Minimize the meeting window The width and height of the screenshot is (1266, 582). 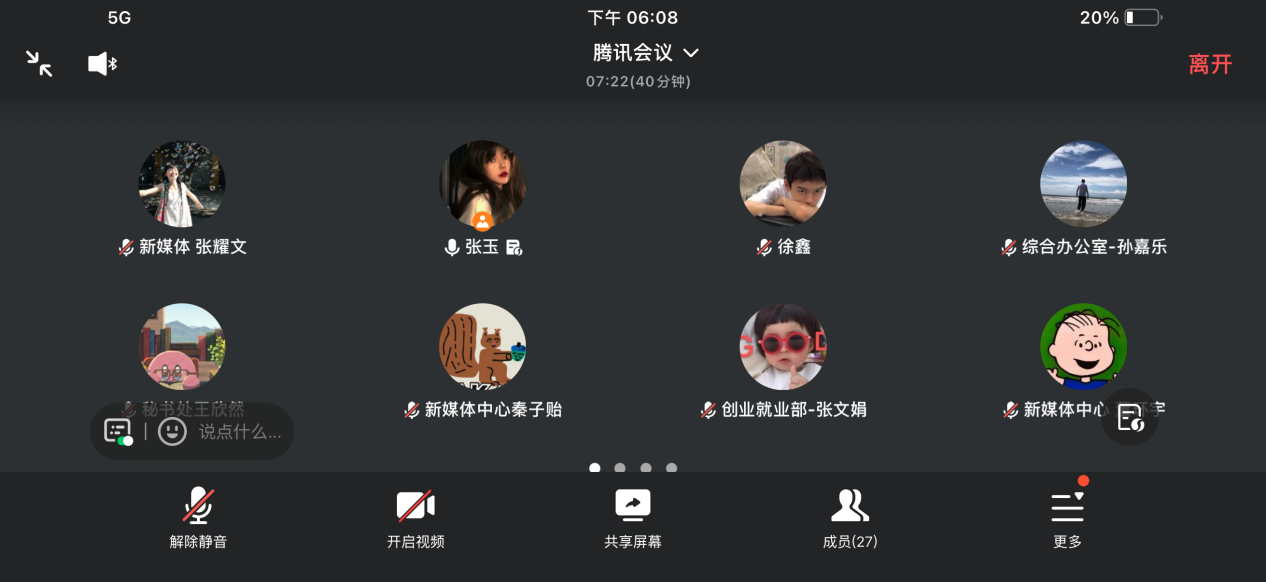point(39,64)
